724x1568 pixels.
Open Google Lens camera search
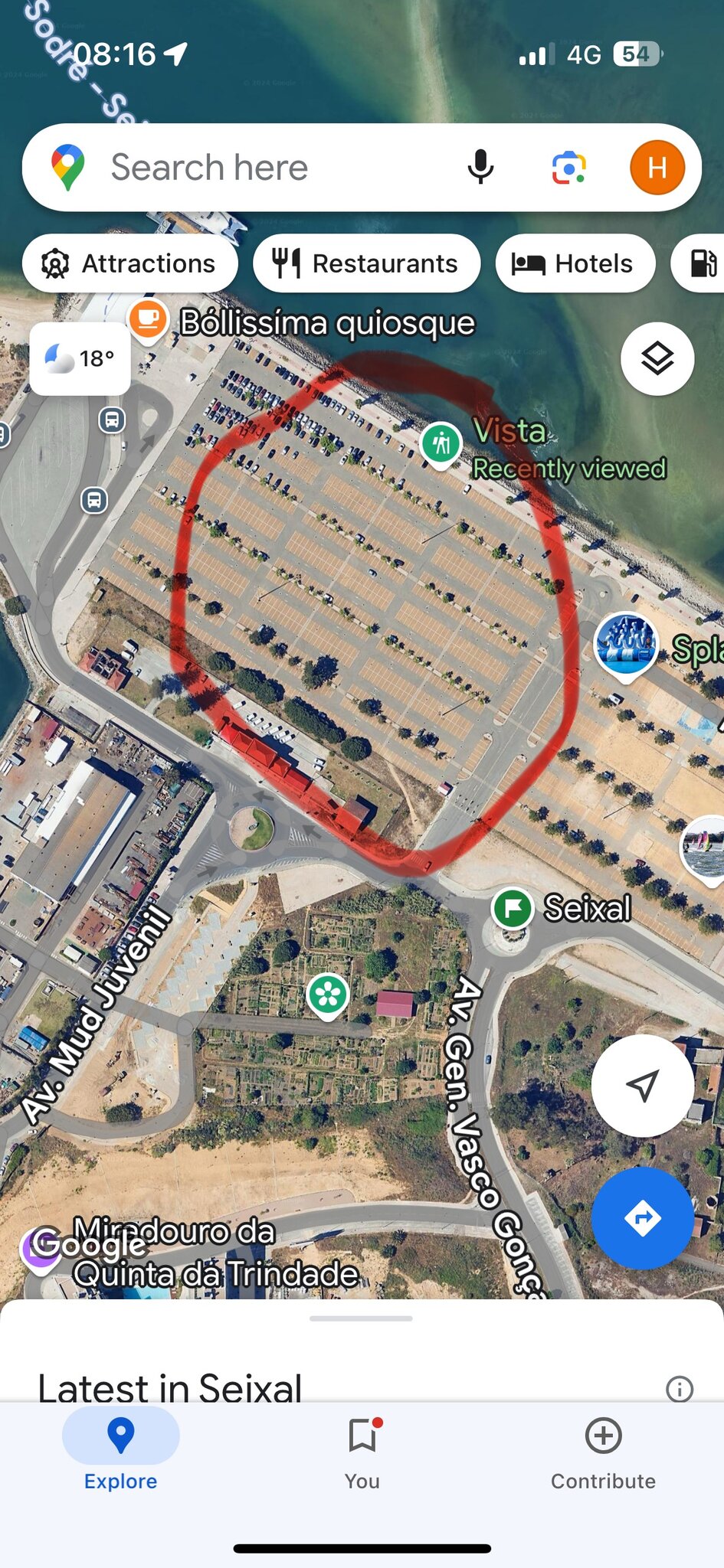click(x=569, y=168)
